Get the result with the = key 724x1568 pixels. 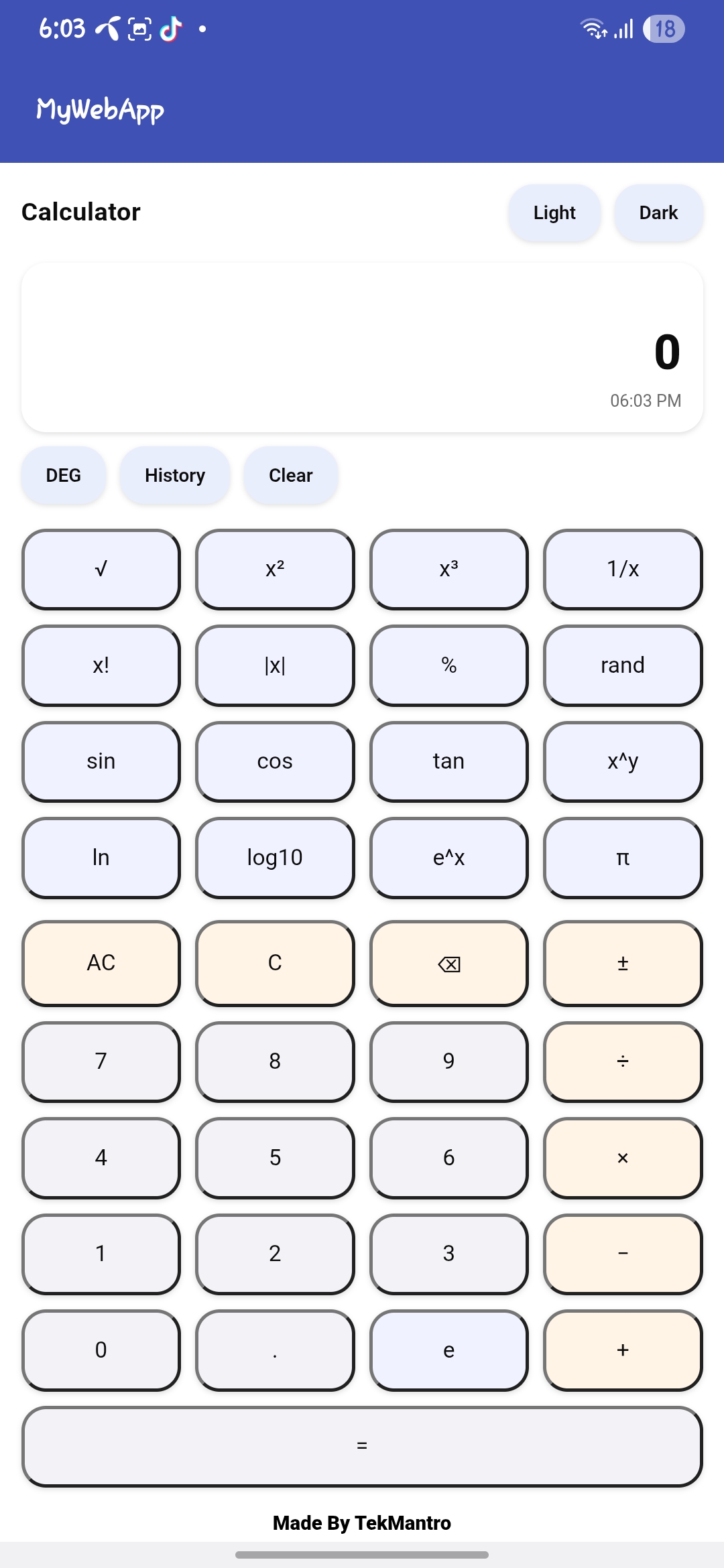(x=362, y=1446)
